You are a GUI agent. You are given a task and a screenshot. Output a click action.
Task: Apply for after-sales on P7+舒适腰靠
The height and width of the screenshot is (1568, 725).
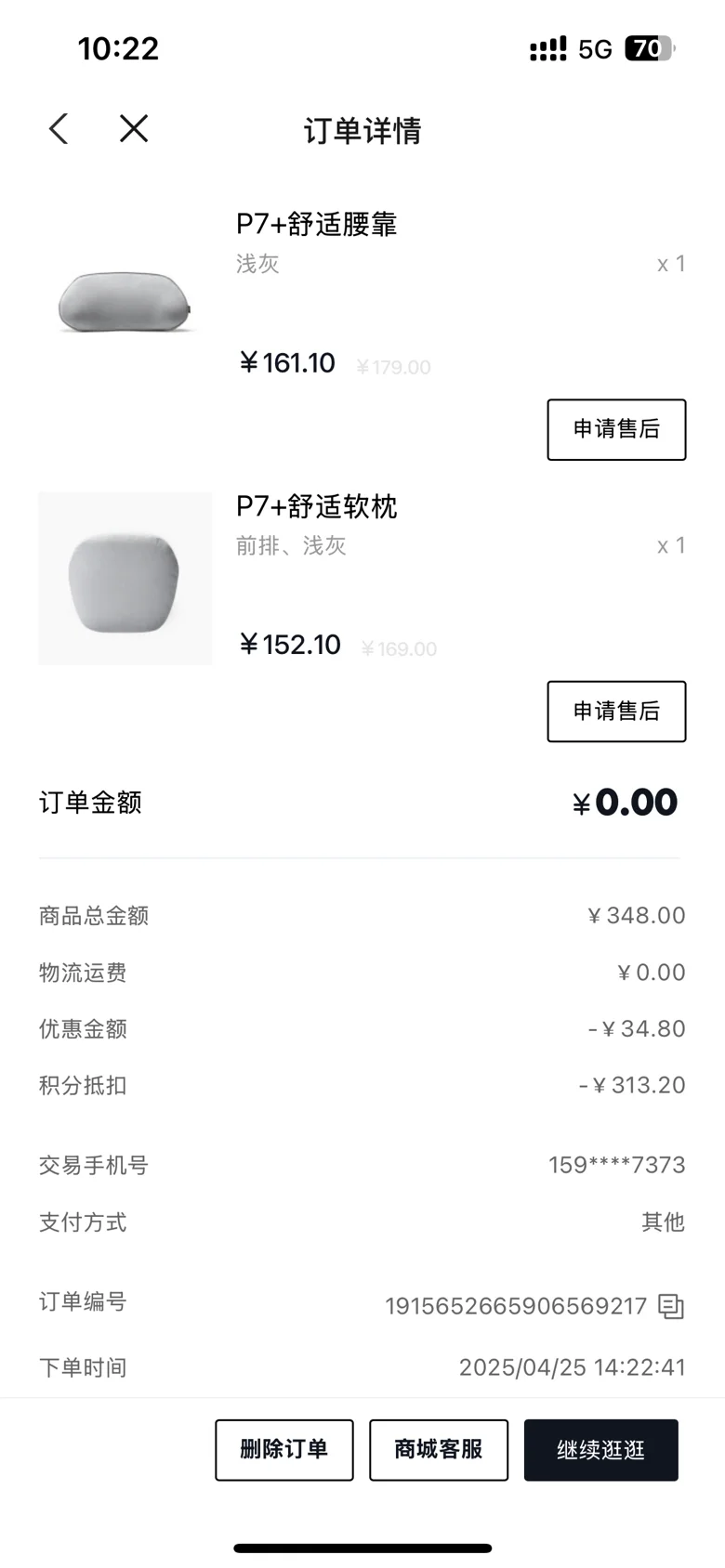coord(616,429)
